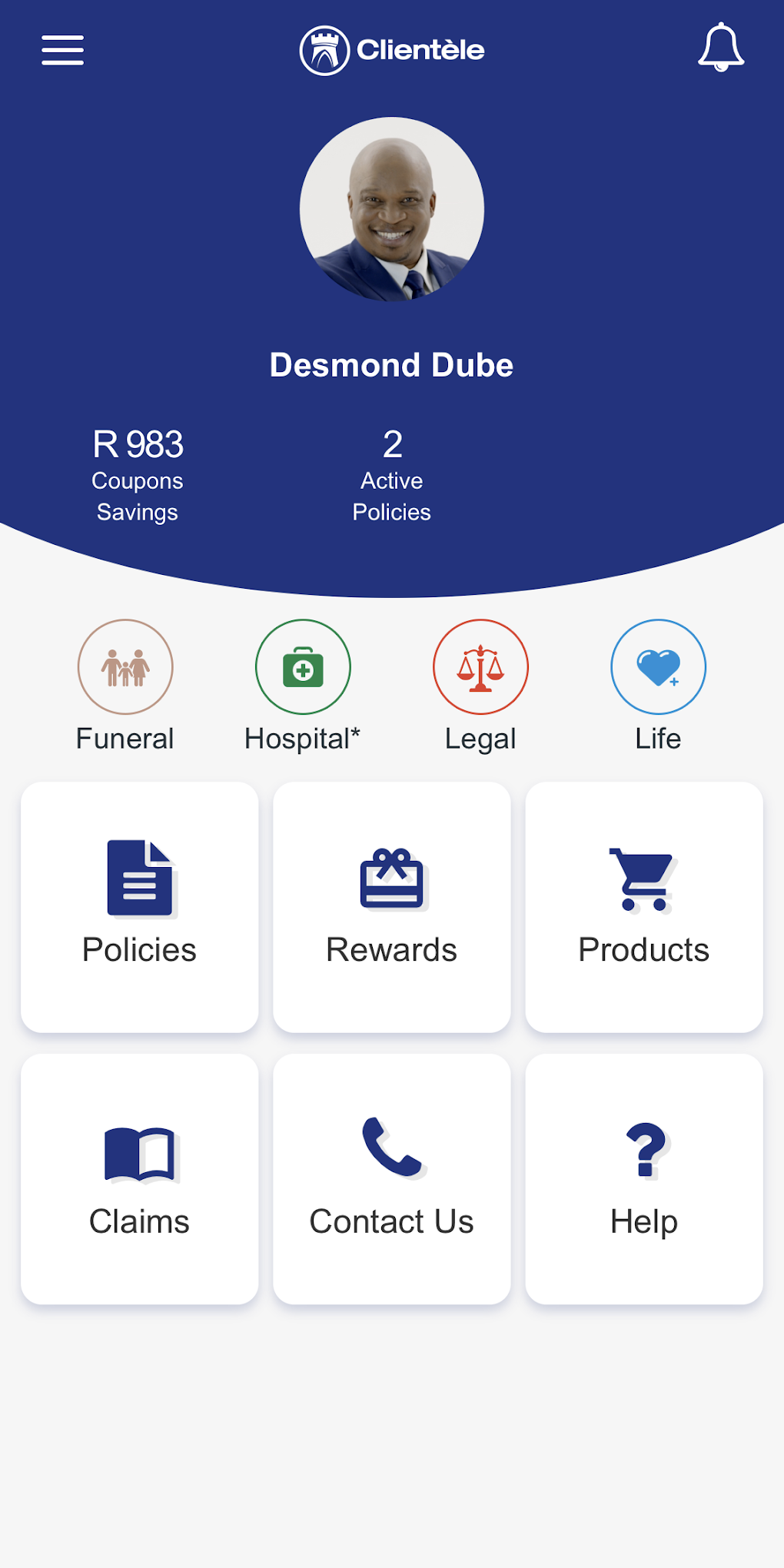The image size is (784, 1568).
Task: Select the Hospital first-aid icon
Action: tap(302, 667)
